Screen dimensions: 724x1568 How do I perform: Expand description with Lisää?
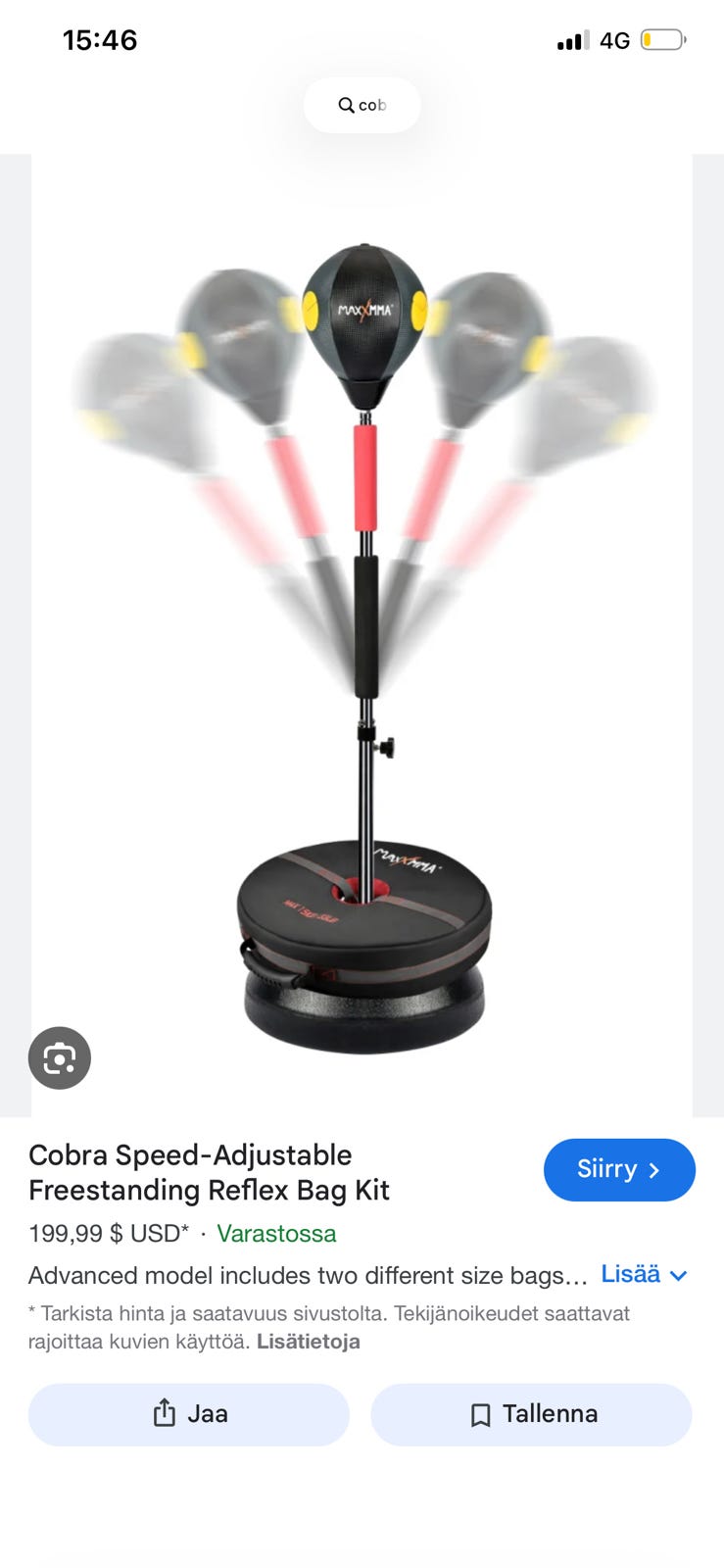tap(644, 1275)
